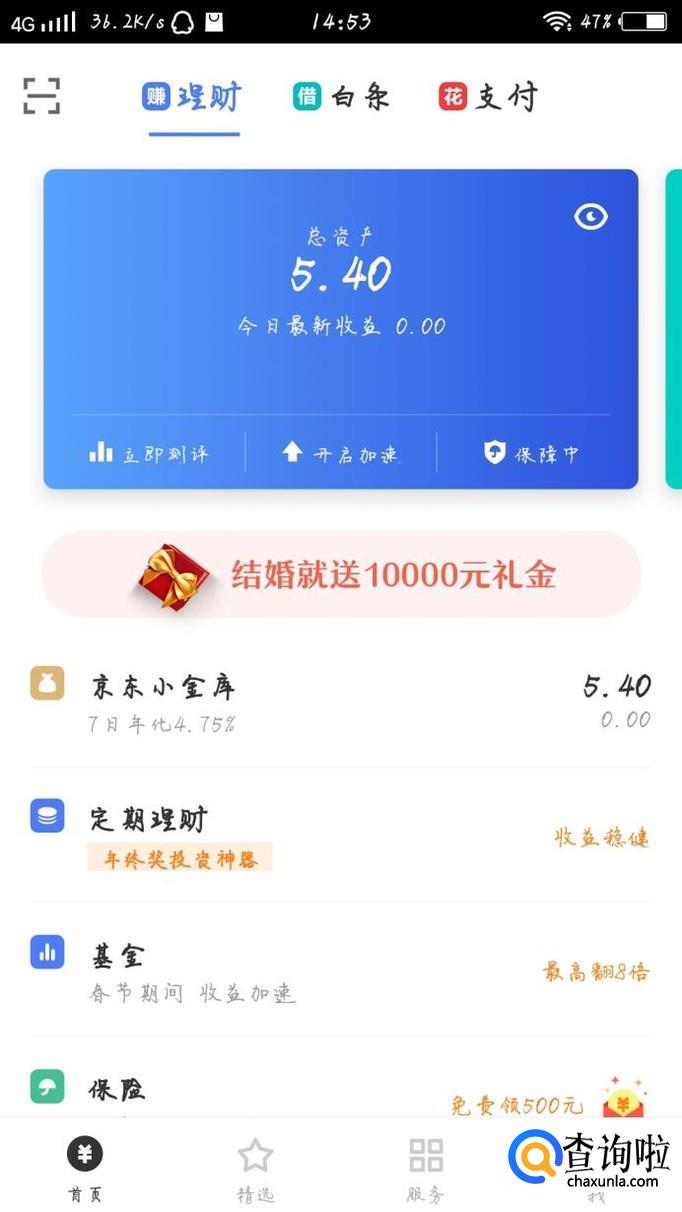Open the 基金 row

pyautogui.click(x=340, y=968)
